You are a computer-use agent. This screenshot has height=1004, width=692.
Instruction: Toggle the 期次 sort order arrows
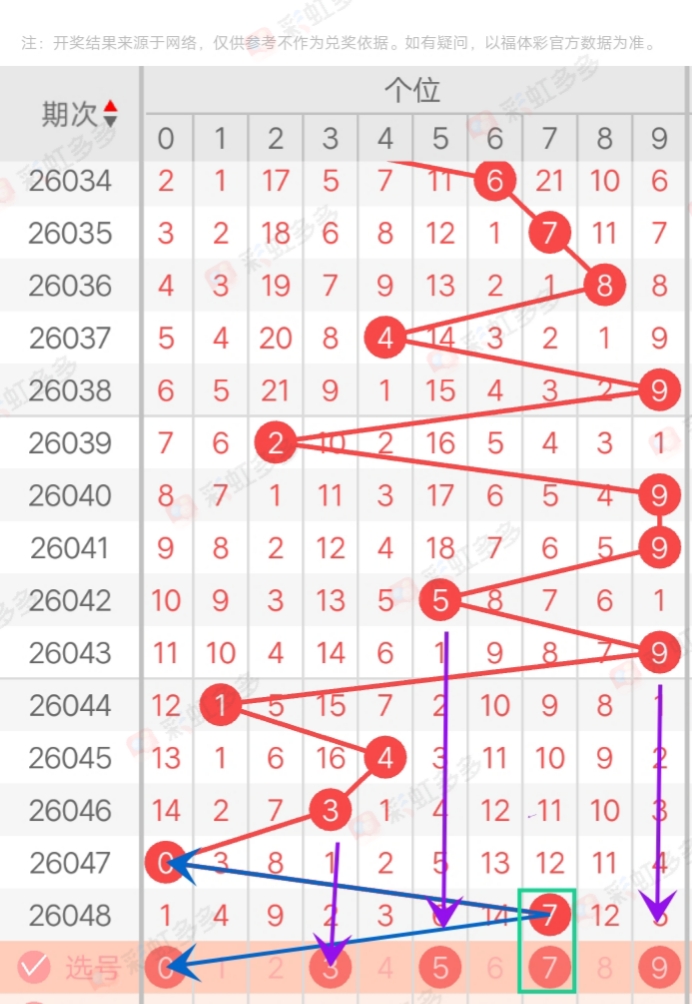pyautogui.click(x=110, y=113)
